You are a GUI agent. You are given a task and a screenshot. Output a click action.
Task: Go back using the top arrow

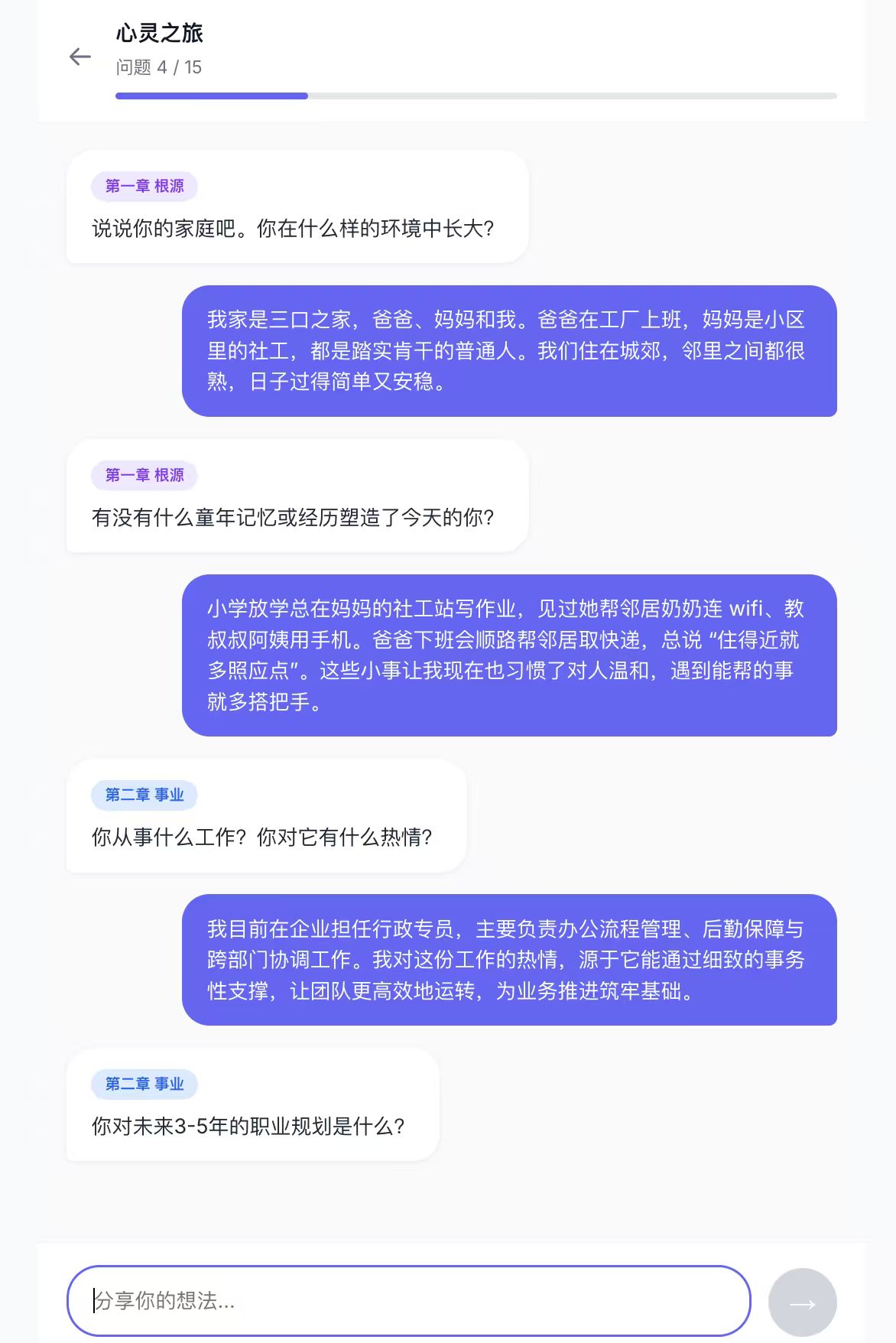coord(80,57)
